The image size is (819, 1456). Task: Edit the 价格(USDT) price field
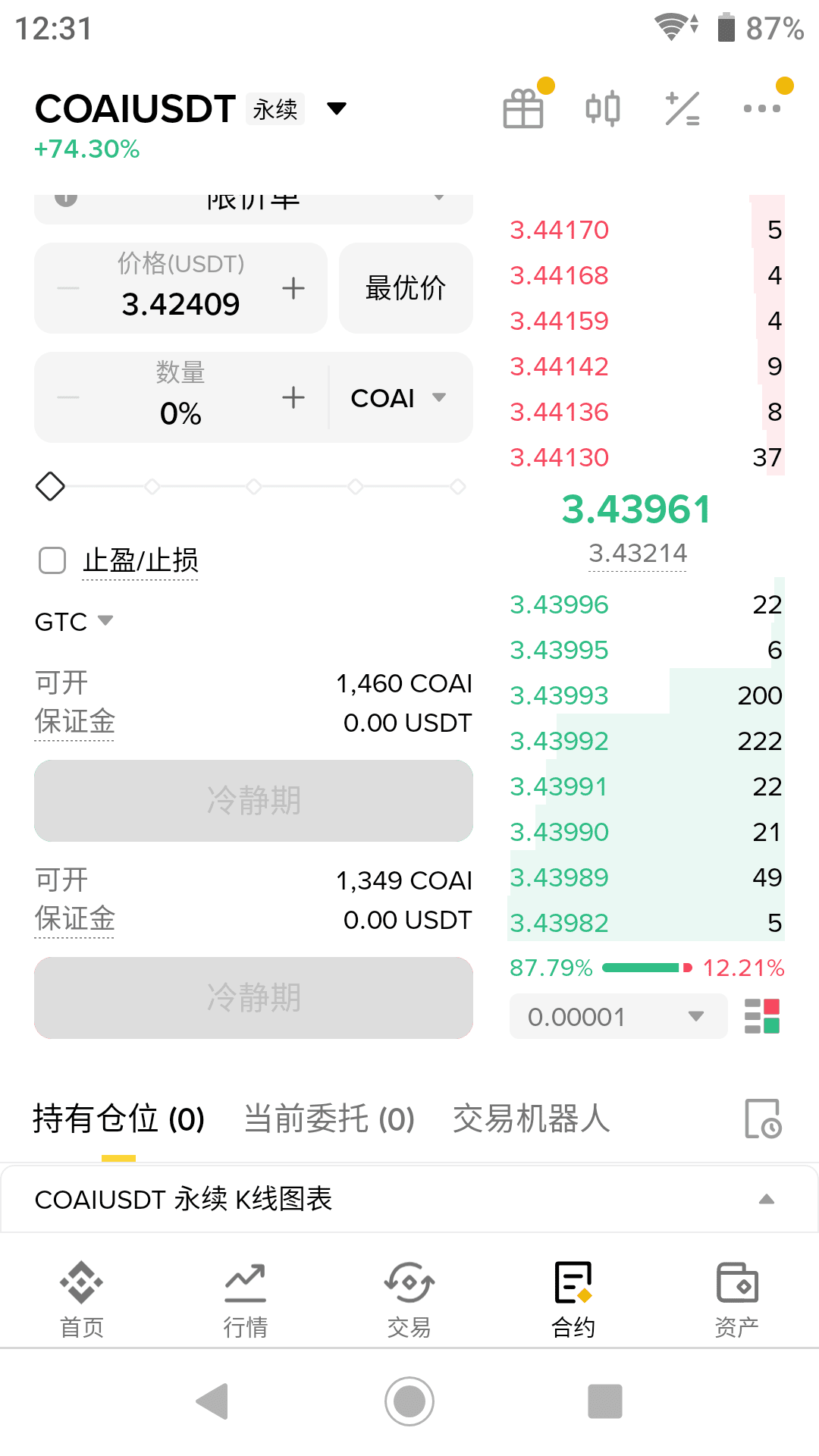coord(180,303)
